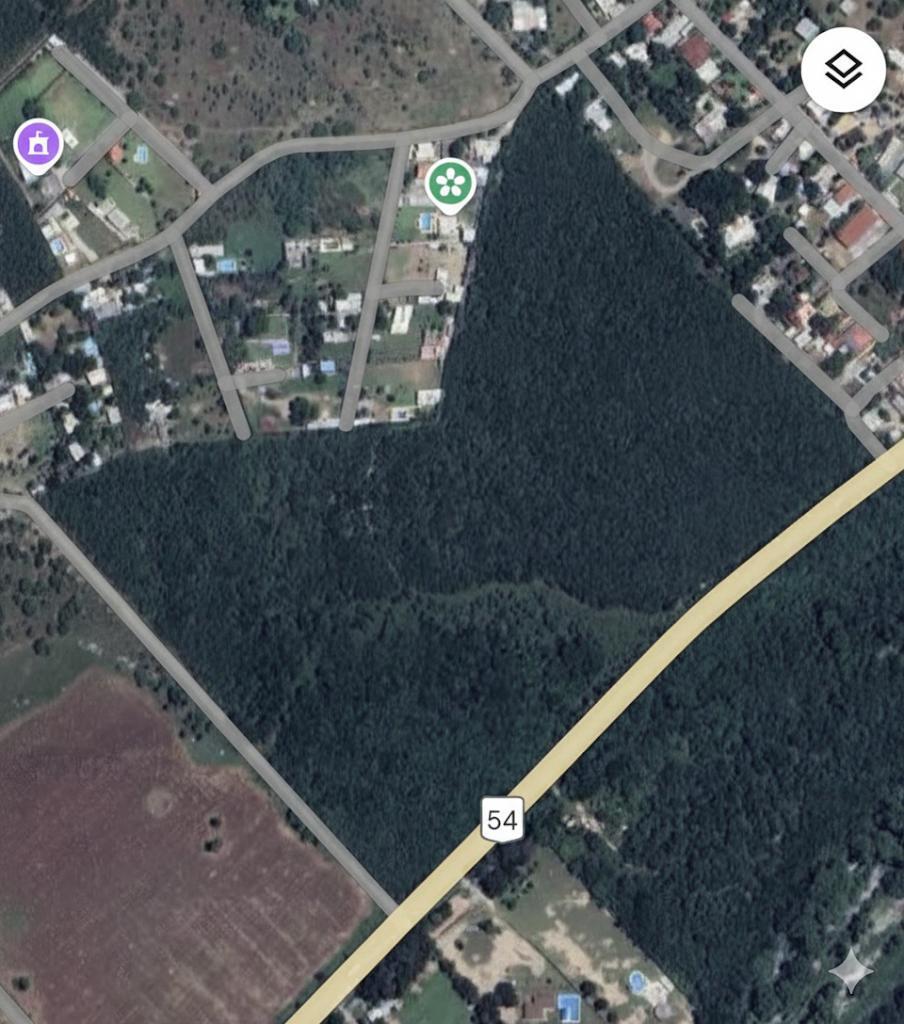Open the map layers button
904x1024 pixels.
click(843, 70)
